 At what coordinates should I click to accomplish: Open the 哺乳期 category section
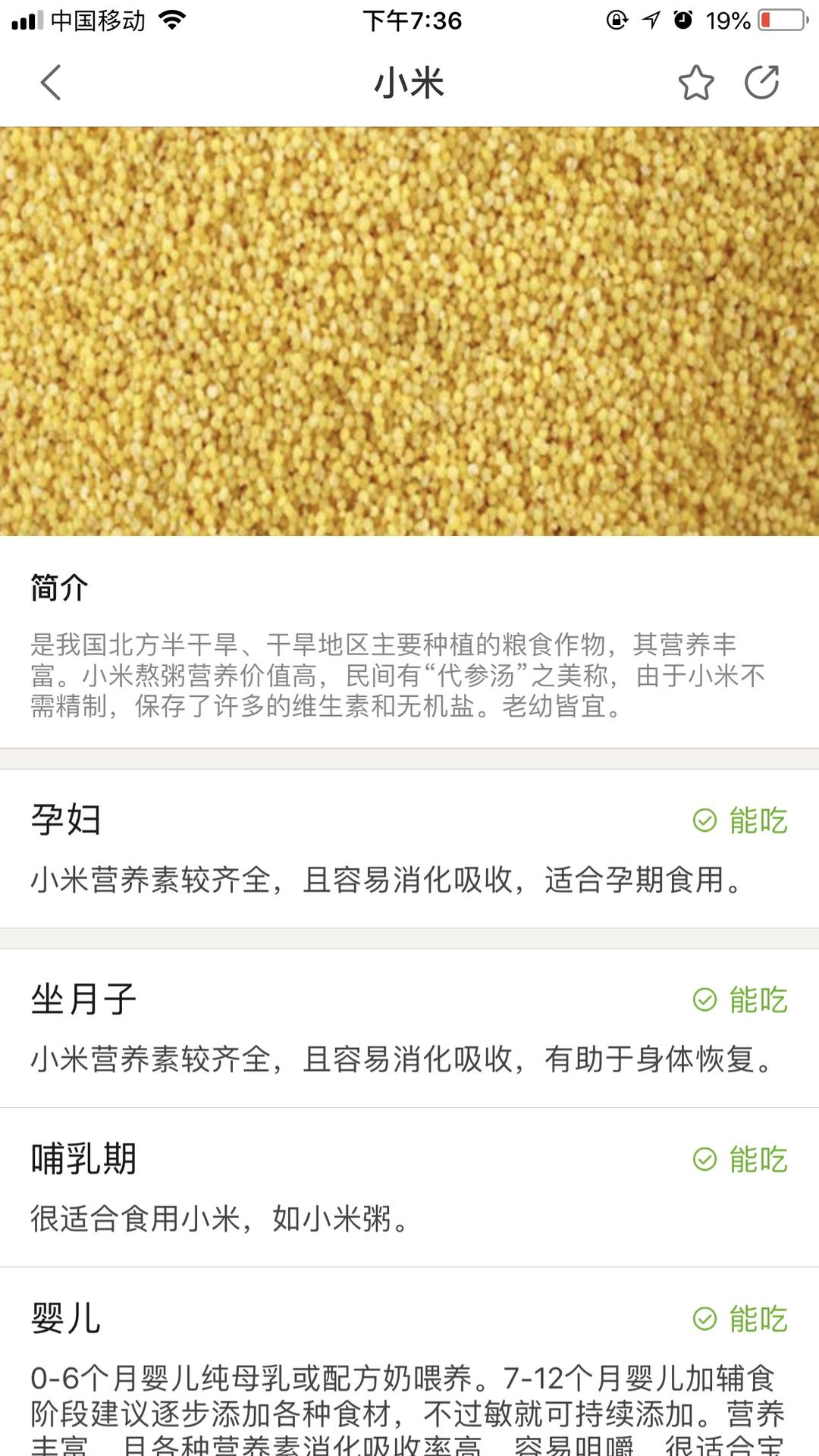pos(80,1157)
